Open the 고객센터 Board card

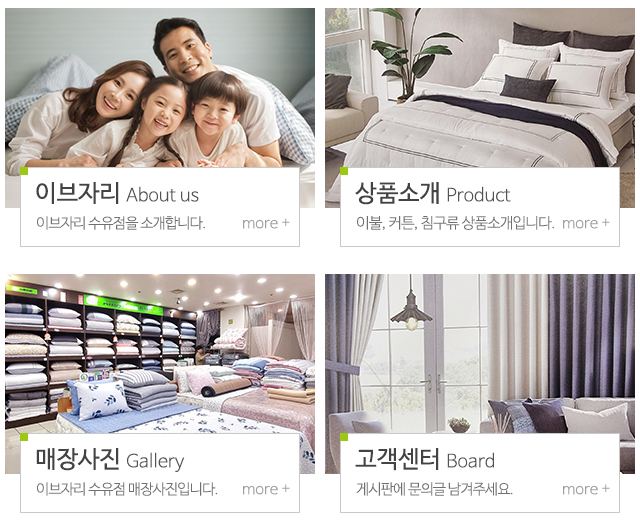[425, 460]
